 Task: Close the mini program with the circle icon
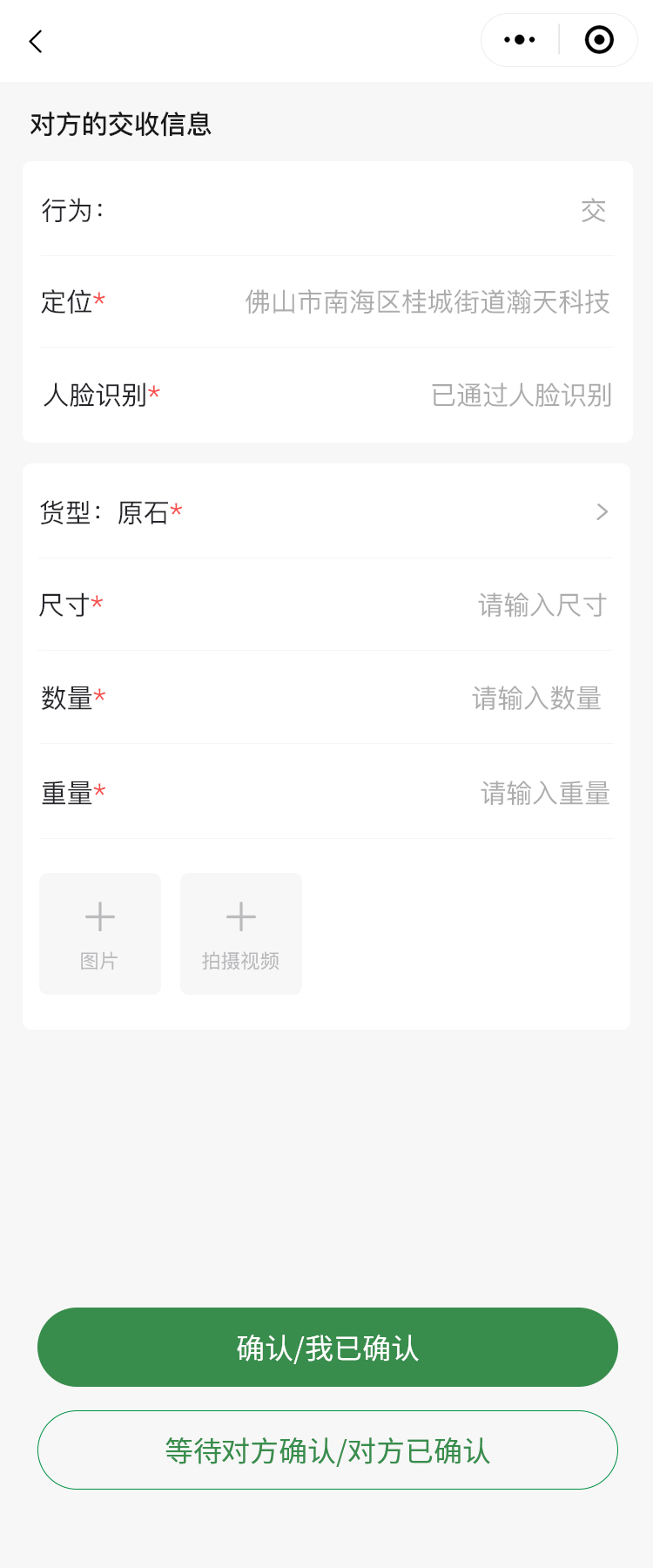click(x=599, y=40)
